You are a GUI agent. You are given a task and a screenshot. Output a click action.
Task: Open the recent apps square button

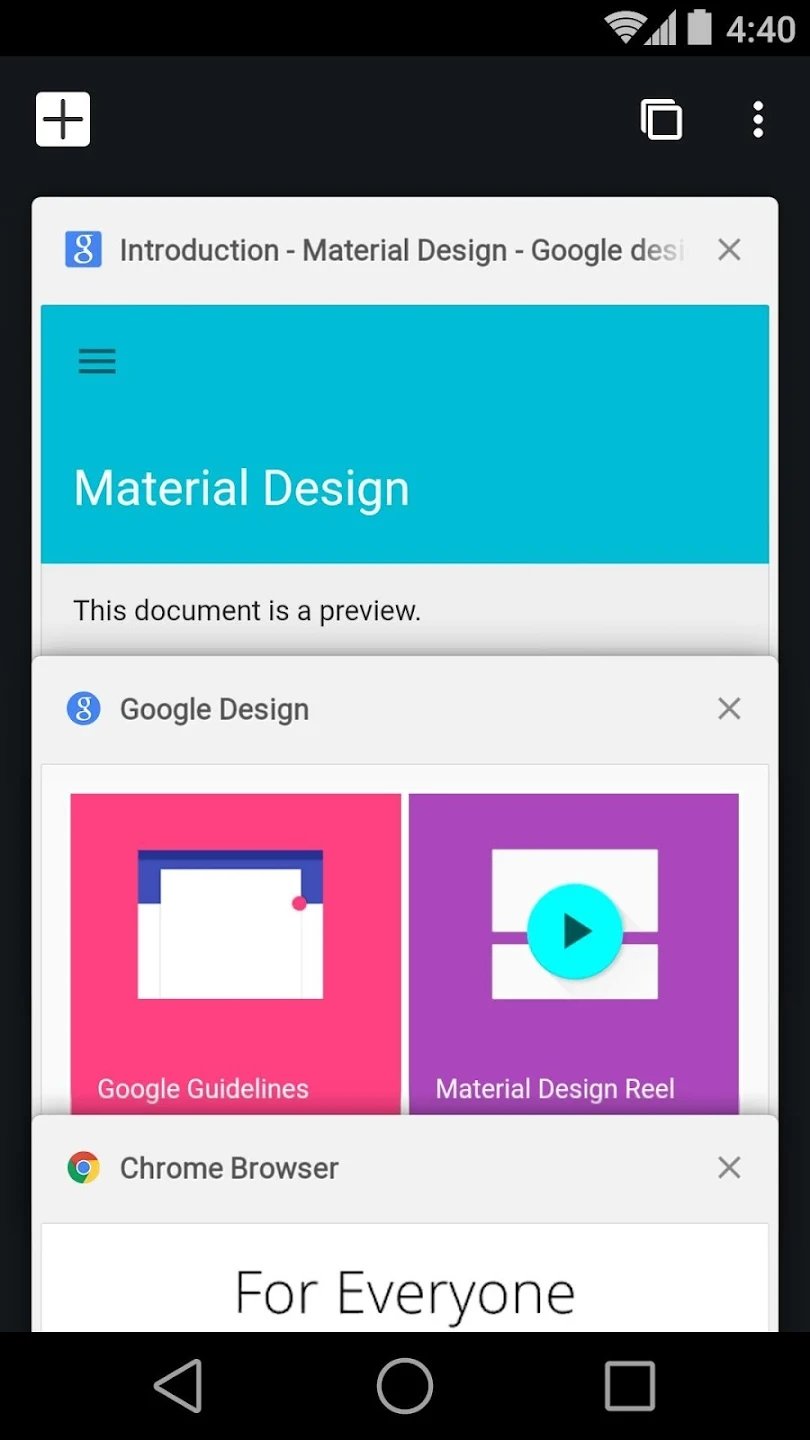click(630, 1386)
